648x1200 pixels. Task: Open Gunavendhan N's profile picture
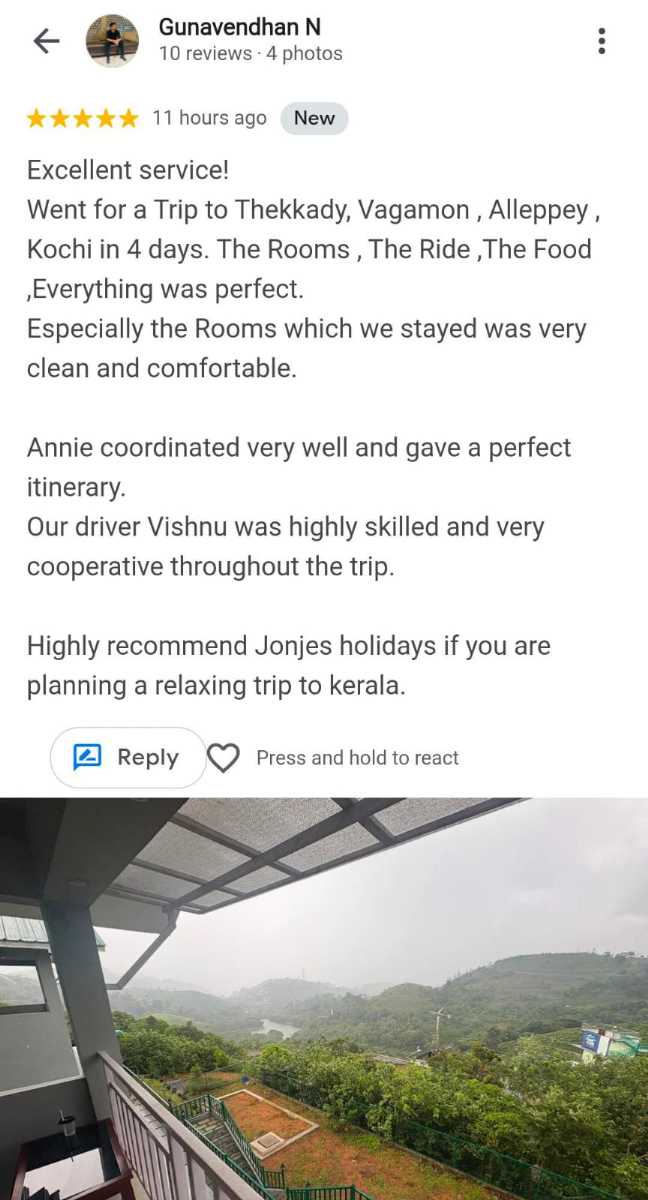[x=112, y=41]
